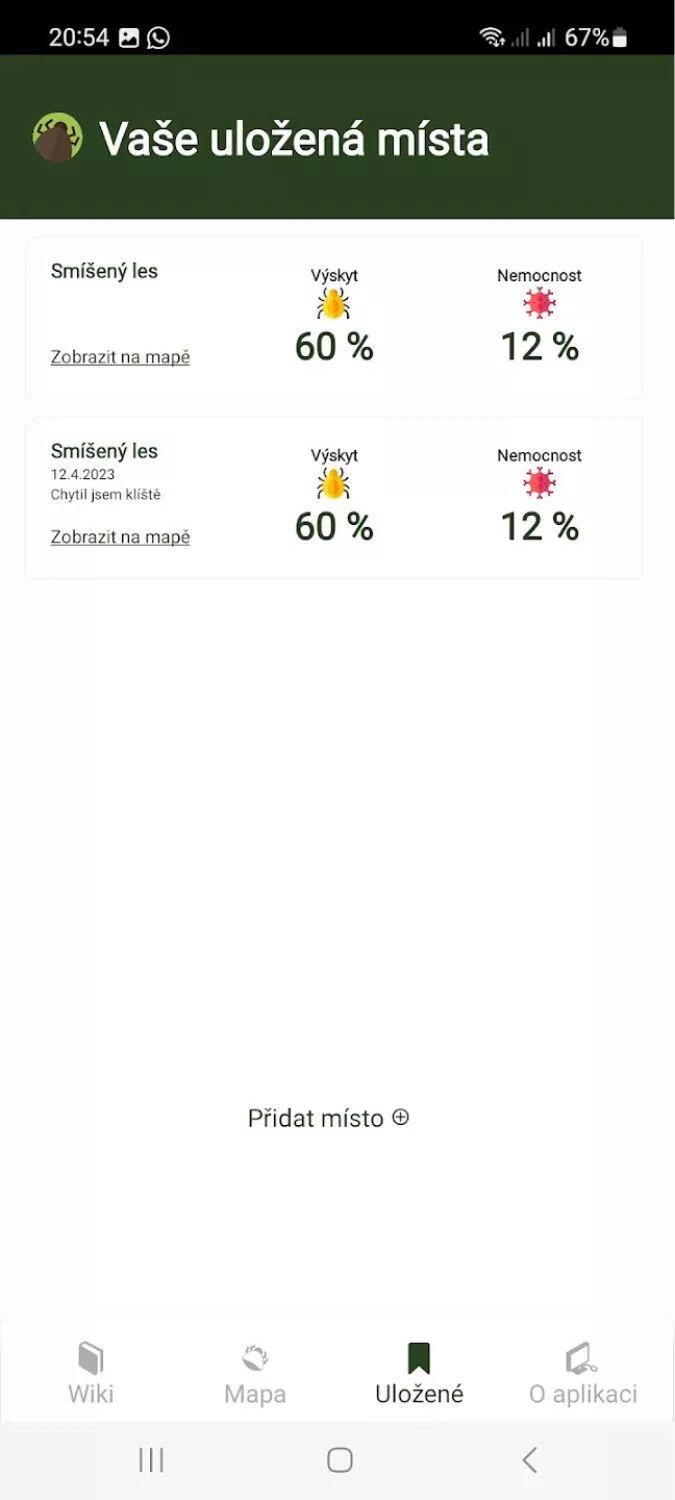Image resolution: width=675 pixels, height=1500 pixels.
Task: Open Zobrazit na mapě for the dated Smíšený les
Action: pyautogui.click(x=120, y=537)
